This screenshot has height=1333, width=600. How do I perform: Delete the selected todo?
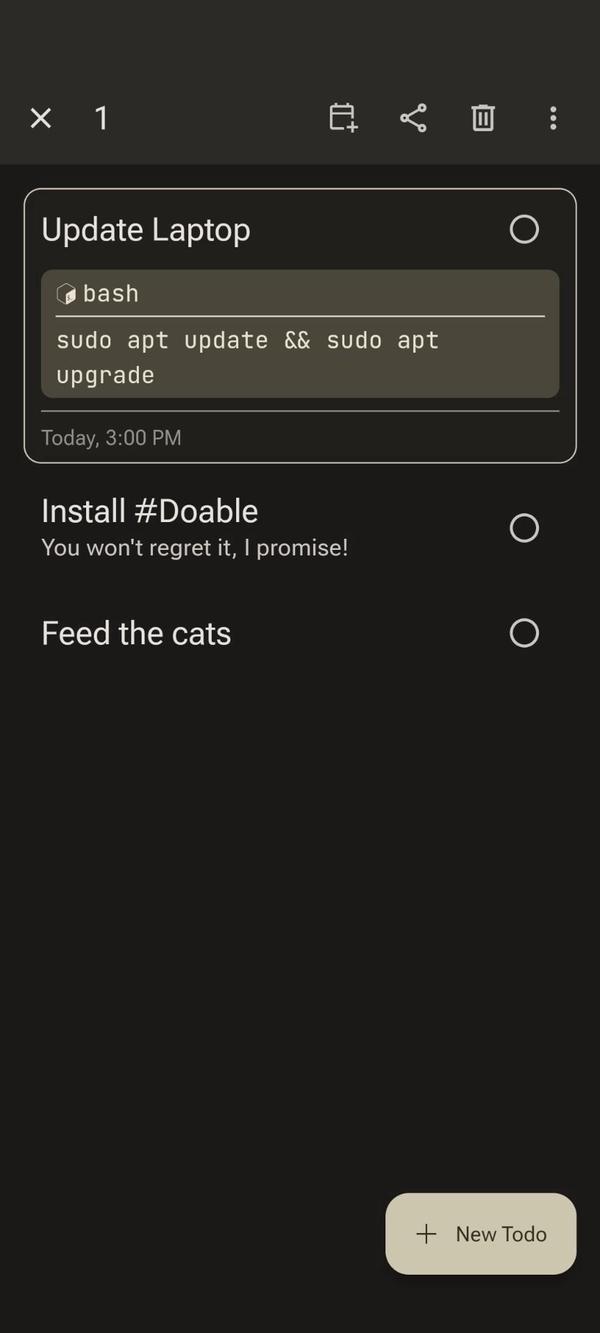(483, 118)
